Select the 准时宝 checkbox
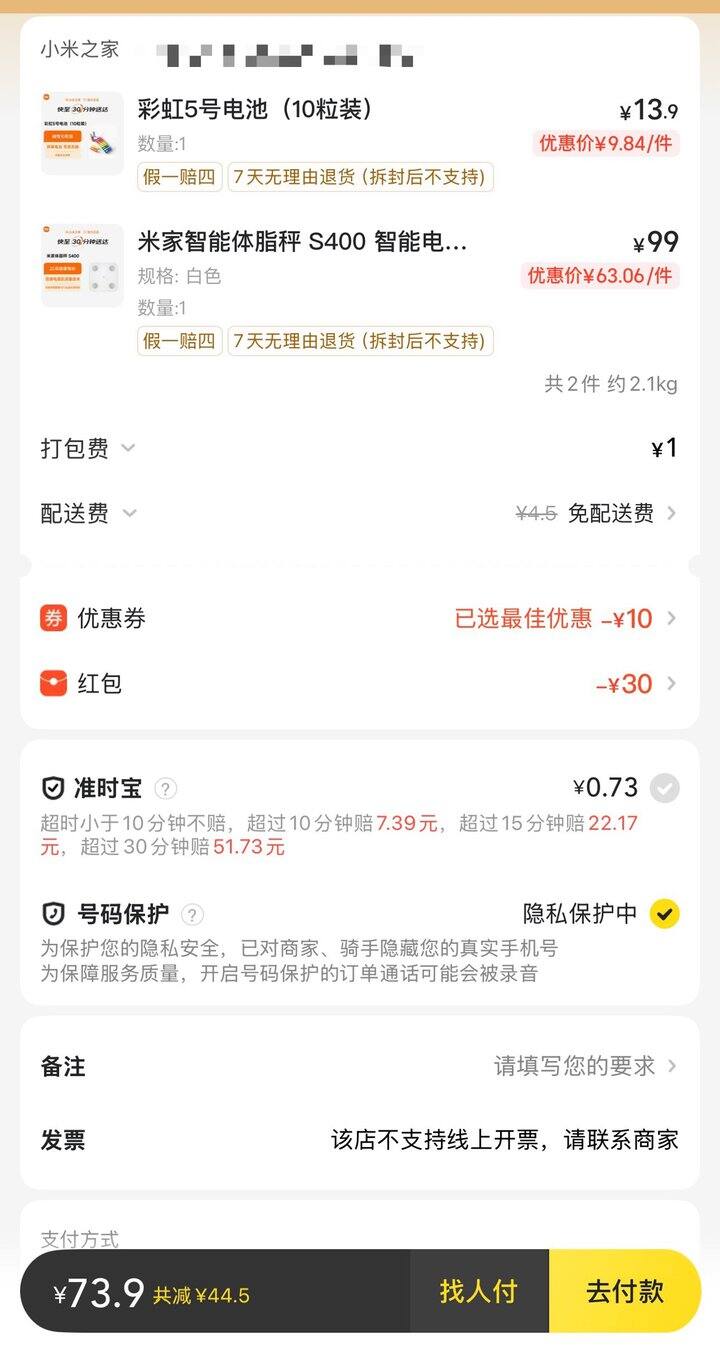The image size is (720, 1368). tap(664, 788)
